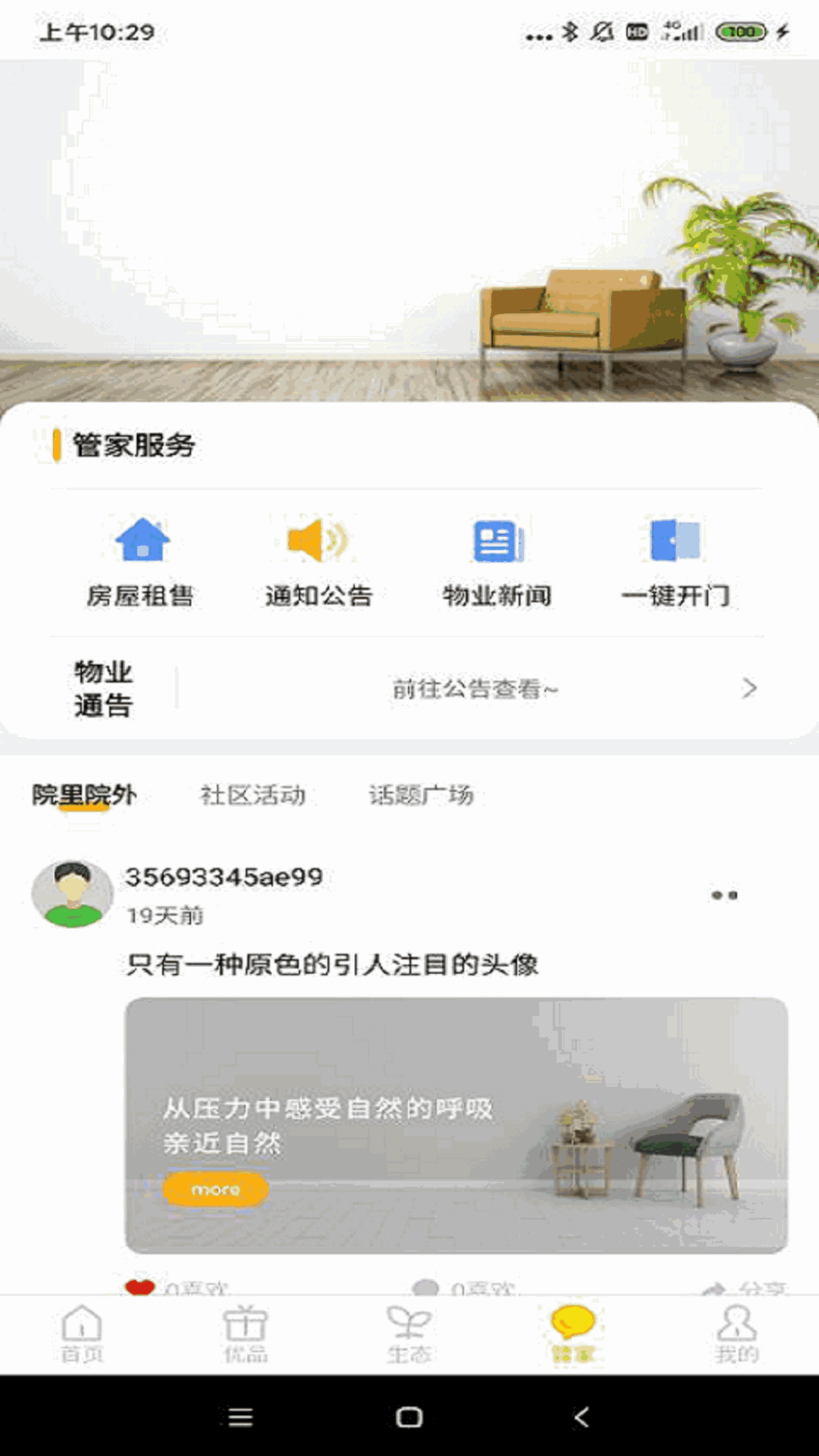Tap system back button in navigation bar
Viewport: 819px width, 1456px height.
tap(582, 1417)
